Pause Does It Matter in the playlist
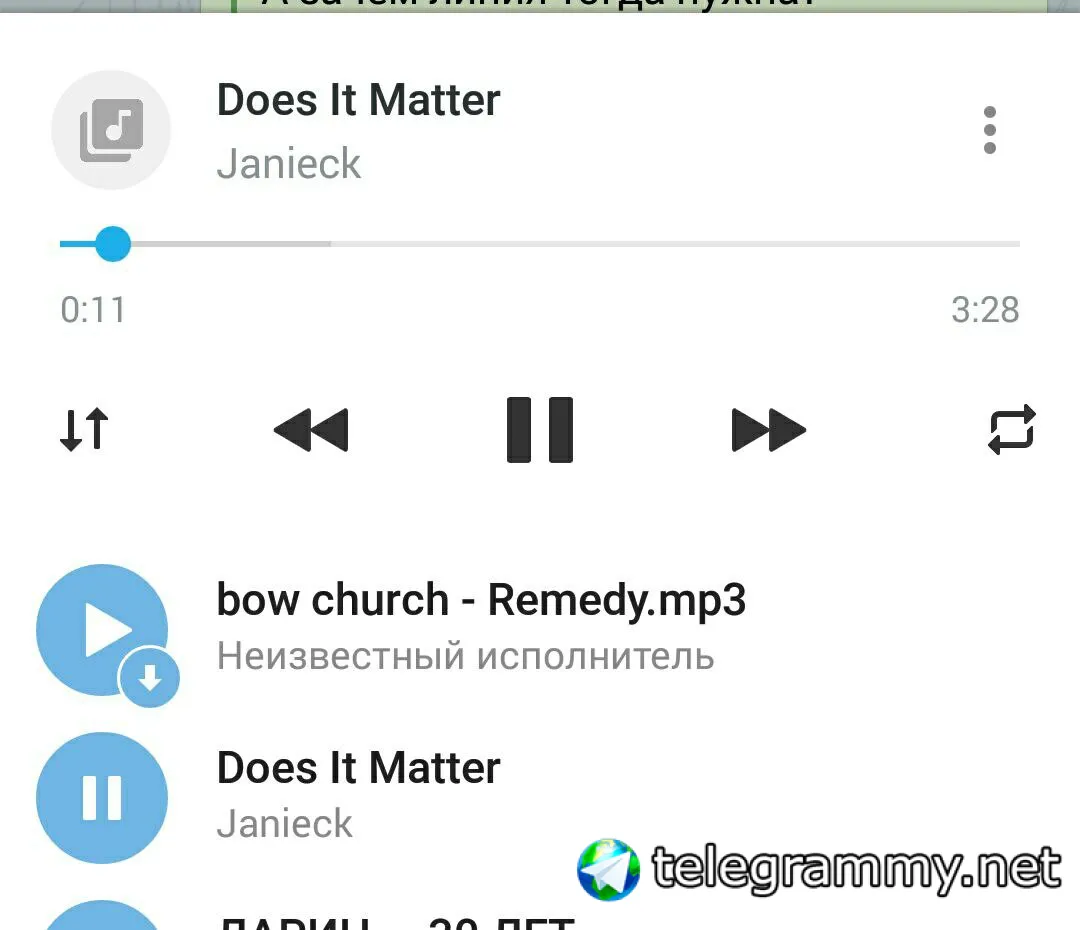The image size is (1080, 930). point(102,797)
